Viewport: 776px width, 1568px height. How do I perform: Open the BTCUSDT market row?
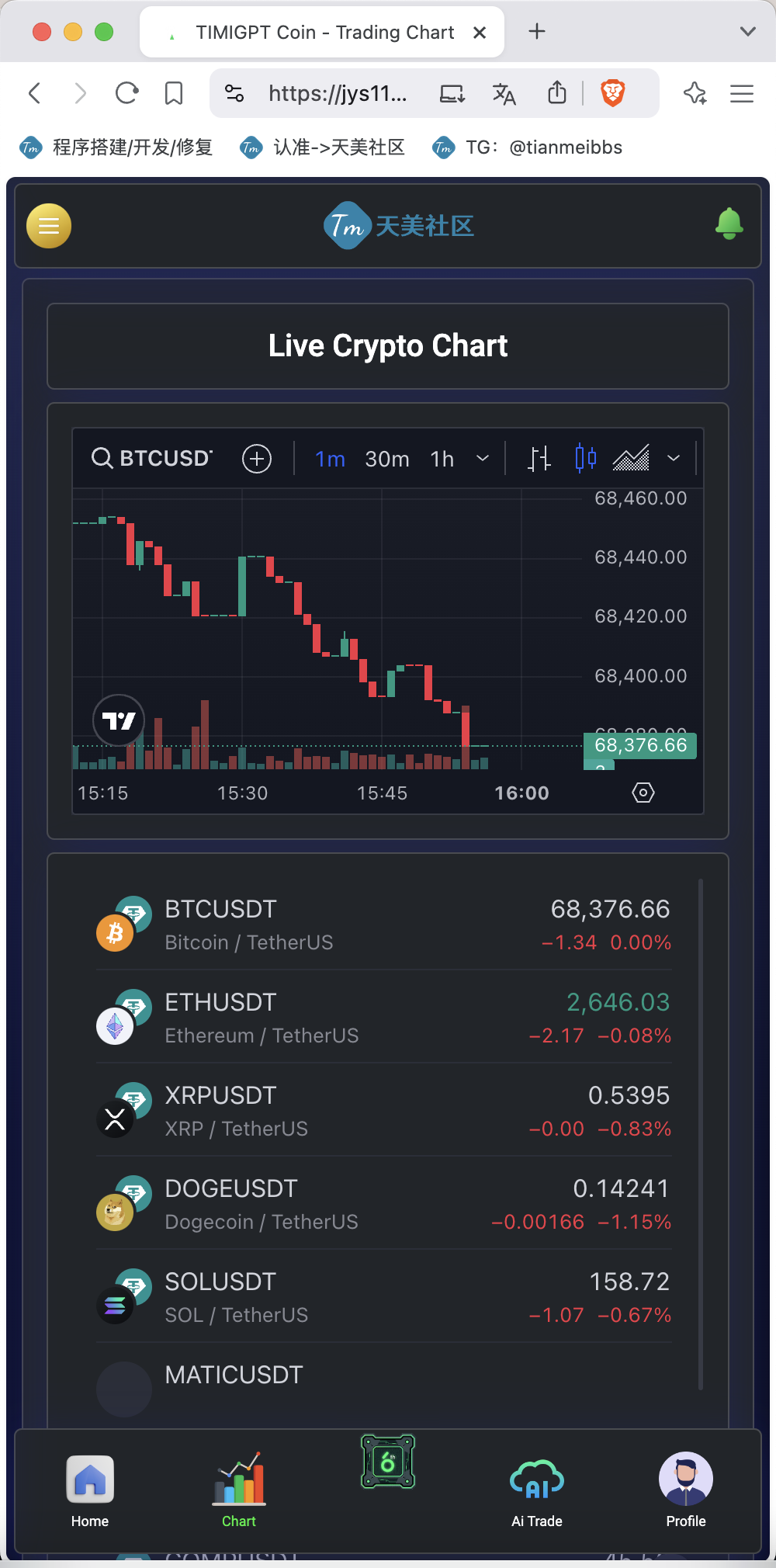point(384,924)
